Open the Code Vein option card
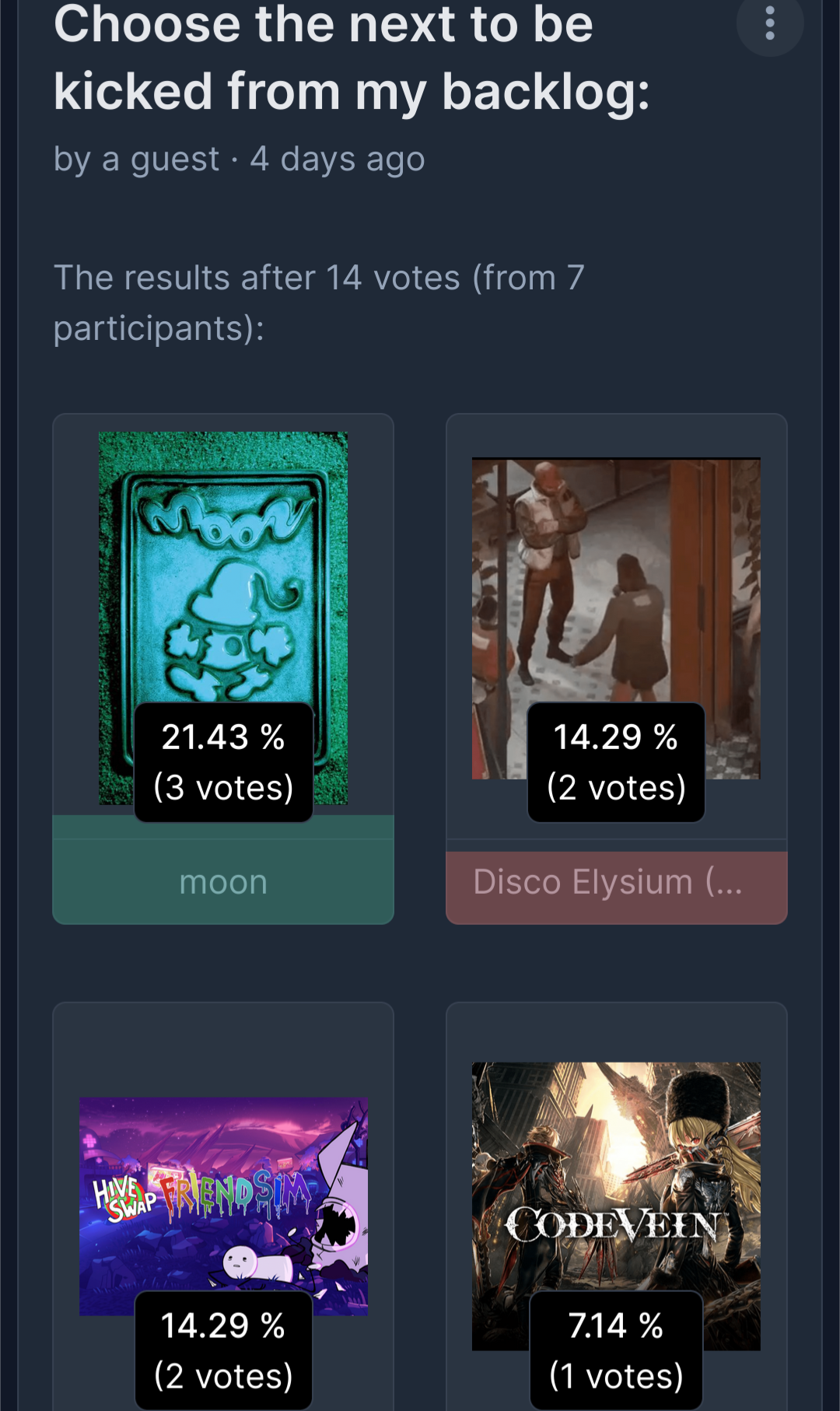The height and width of the screenshot is (1411, 840). (x=616, y=1206)
